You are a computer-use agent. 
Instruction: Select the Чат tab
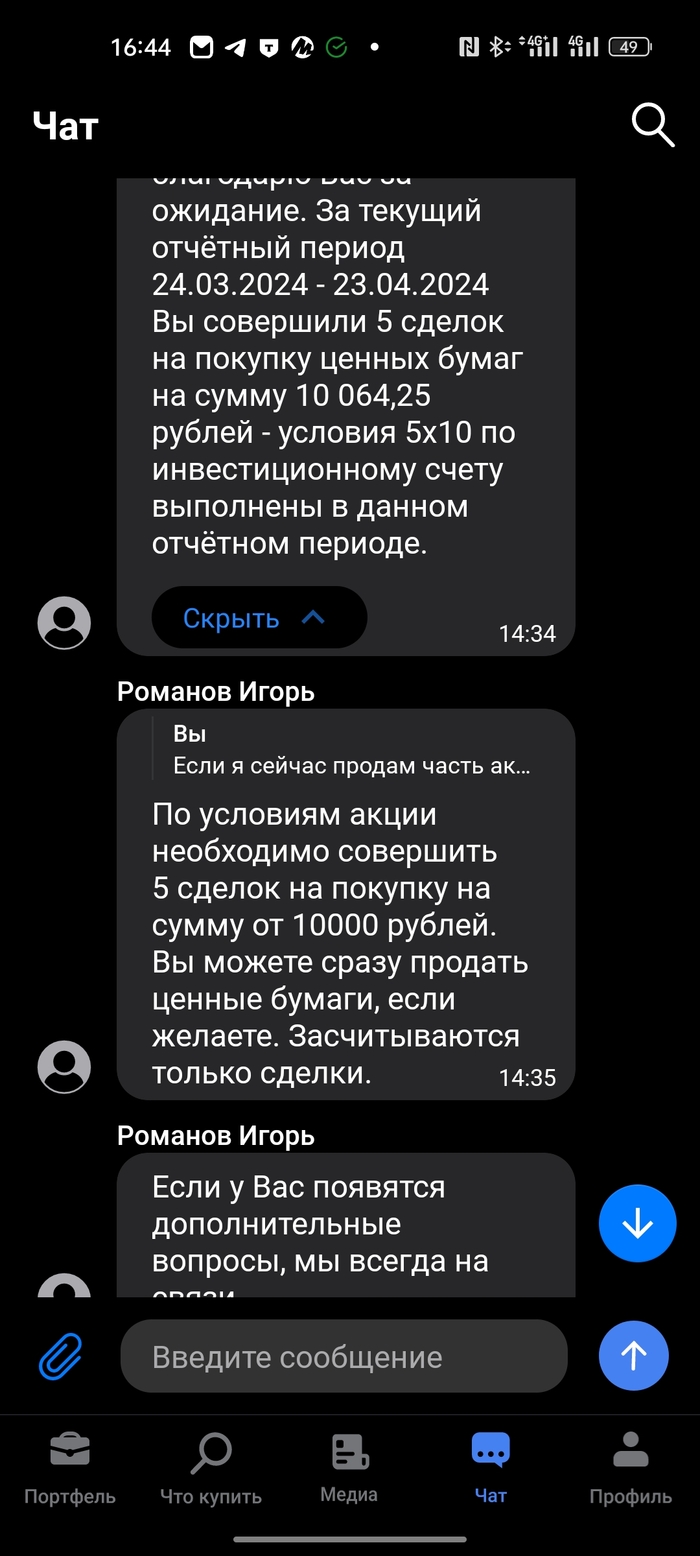(490, 1468)
